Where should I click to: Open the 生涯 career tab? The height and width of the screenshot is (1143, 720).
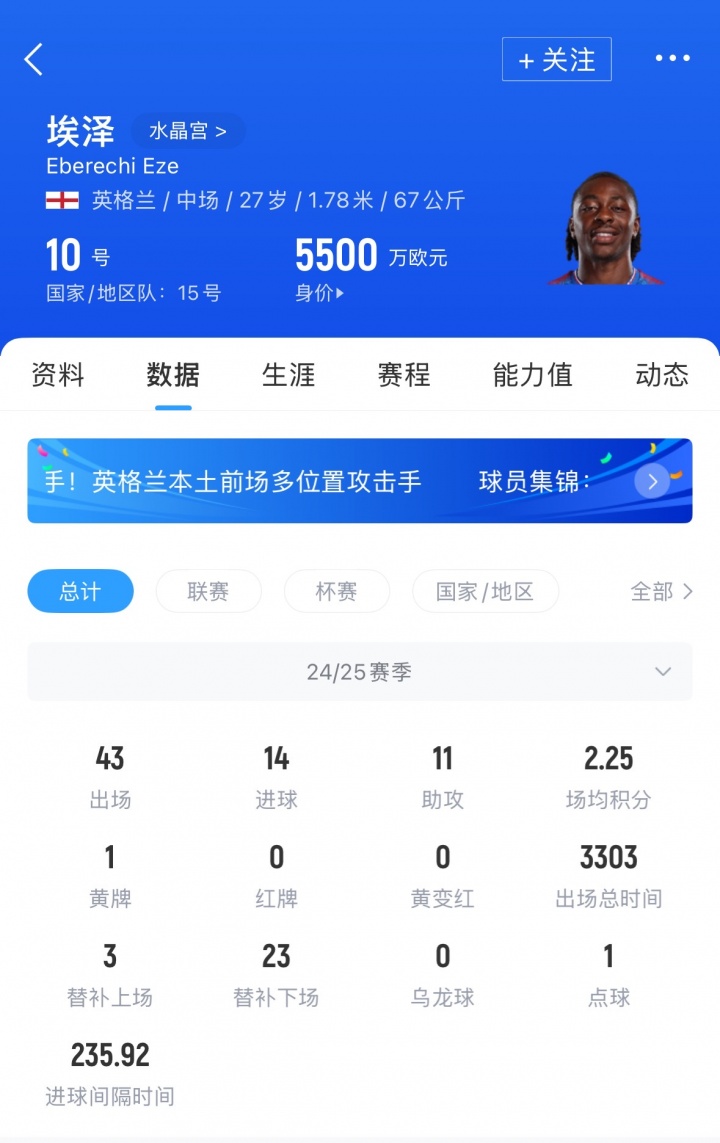[x=288, y=375]
